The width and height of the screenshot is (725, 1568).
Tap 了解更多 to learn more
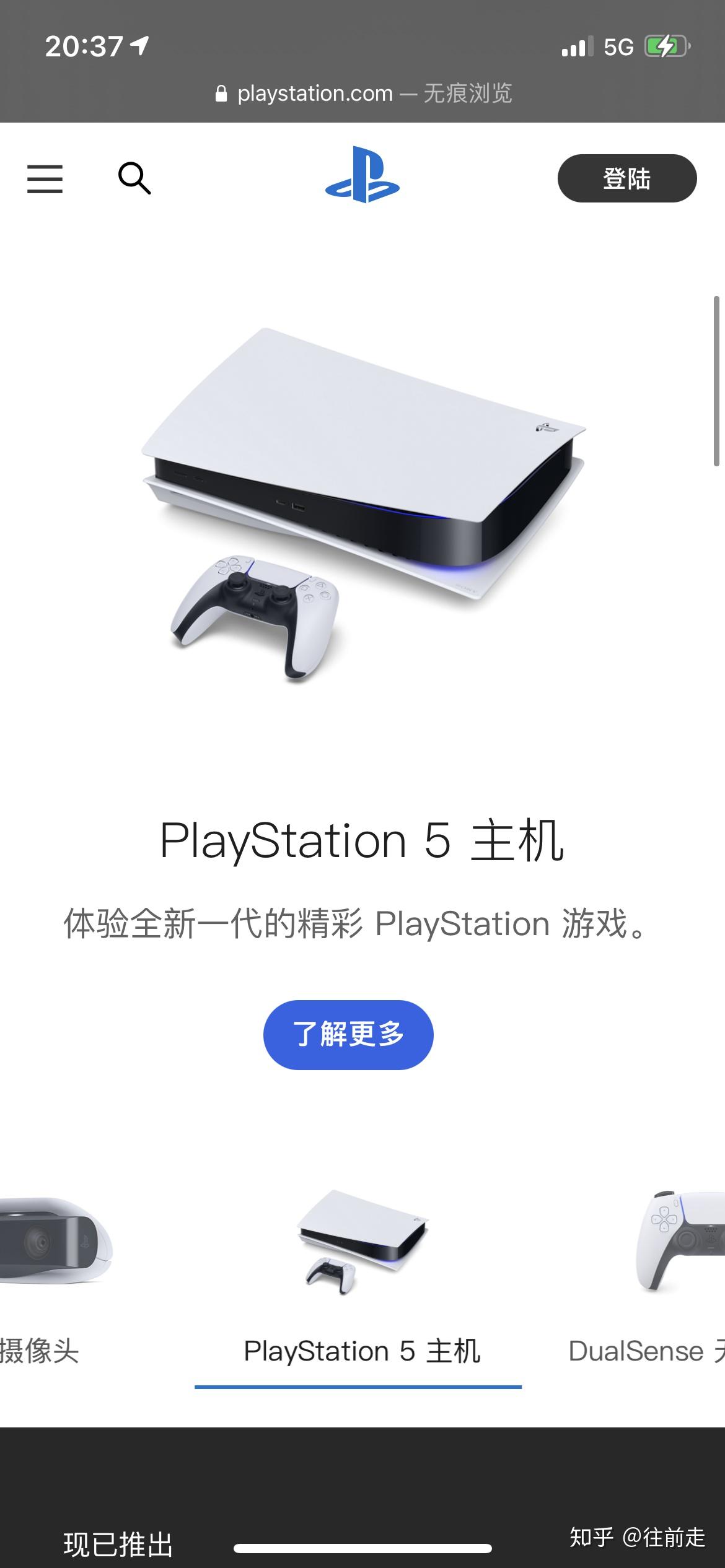click(348, 1034)
